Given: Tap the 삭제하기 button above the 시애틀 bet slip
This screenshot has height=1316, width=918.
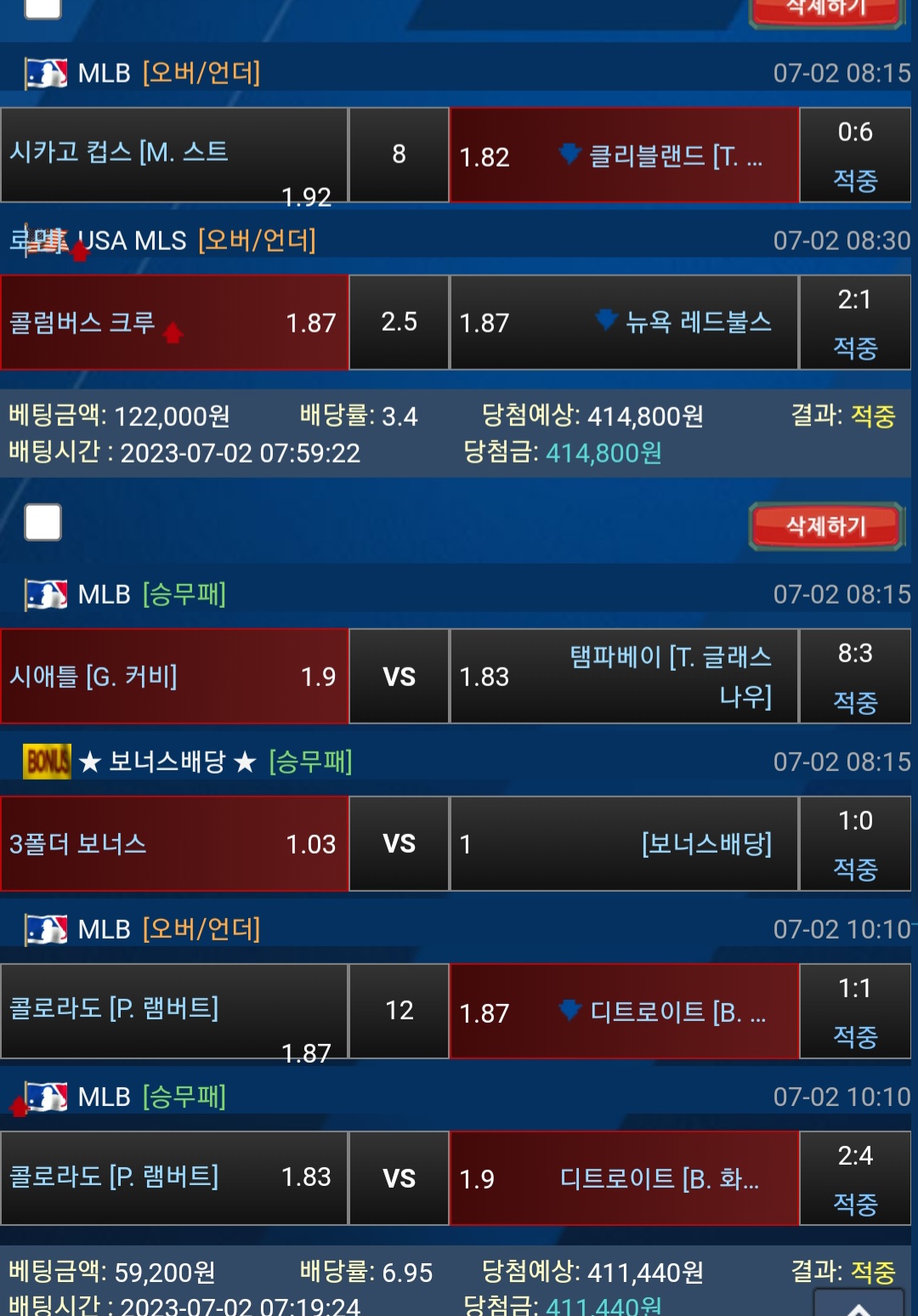Looking at the screenshot, I should [x=825, y=526].
